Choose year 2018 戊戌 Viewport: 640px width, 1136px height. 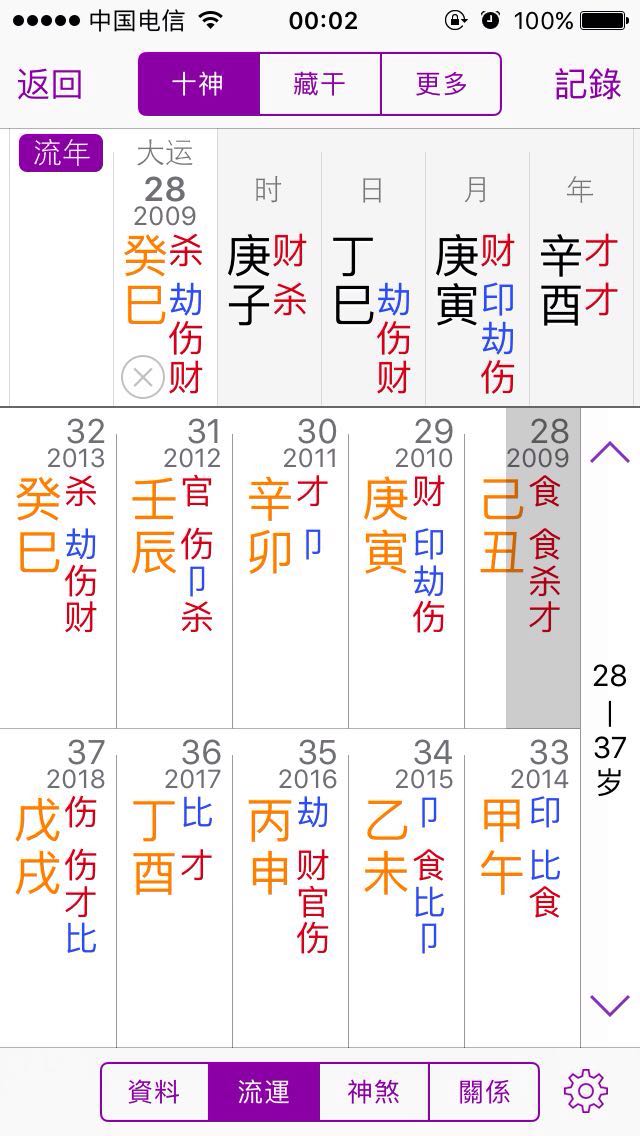pyautogui.click(x=58, y=888)
